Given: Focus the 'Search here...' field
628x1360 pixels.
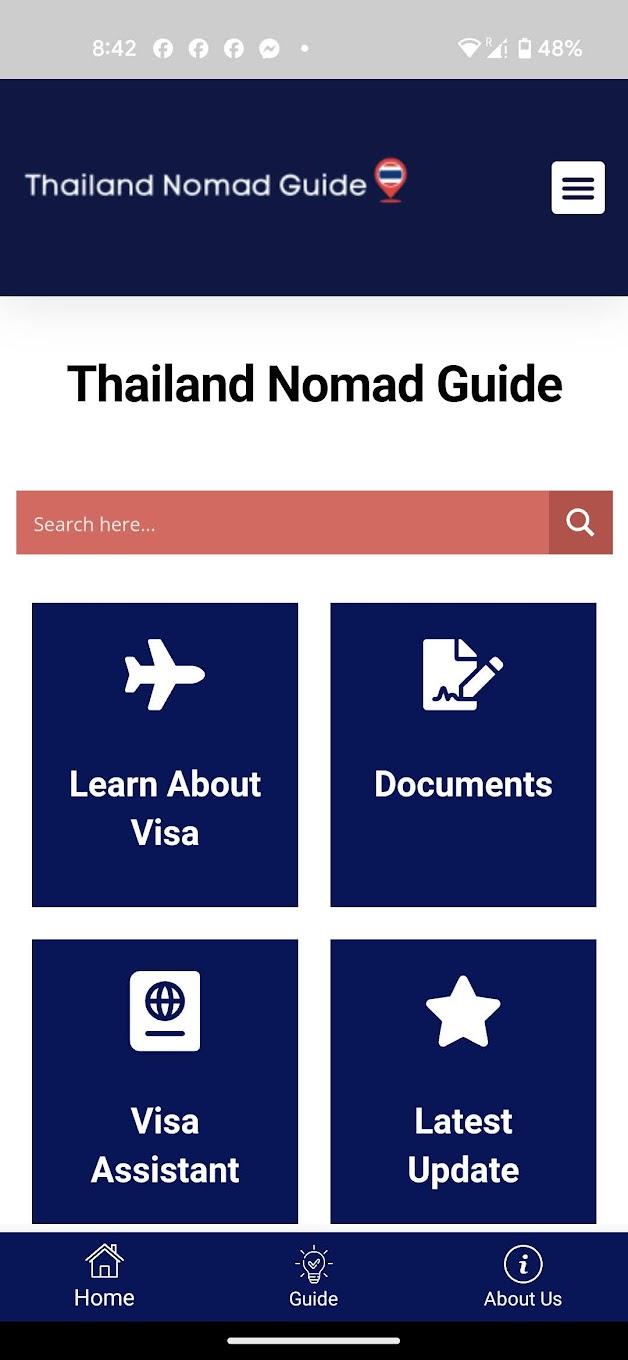Looking at the screenshot, I should (282, 522).
